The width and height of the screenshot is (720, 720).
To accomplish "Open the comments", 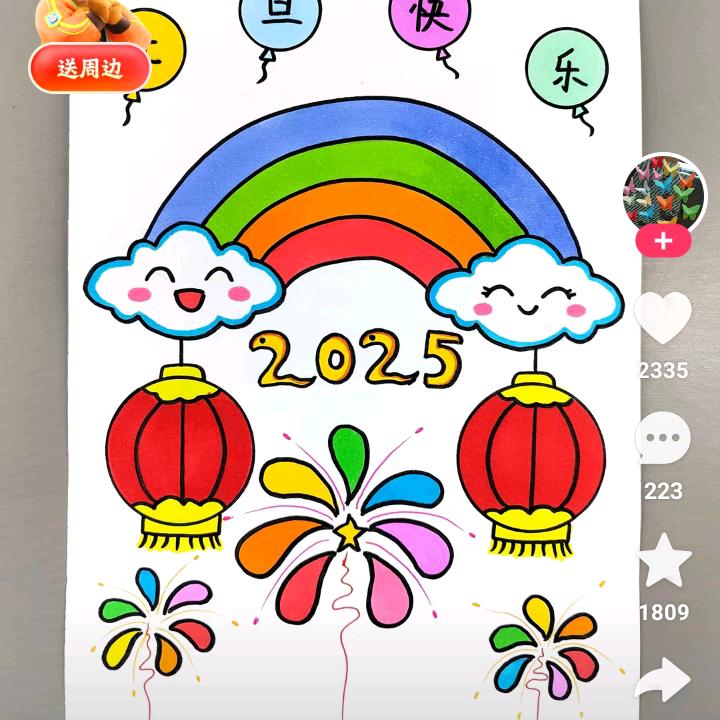I will pos(663,440).
